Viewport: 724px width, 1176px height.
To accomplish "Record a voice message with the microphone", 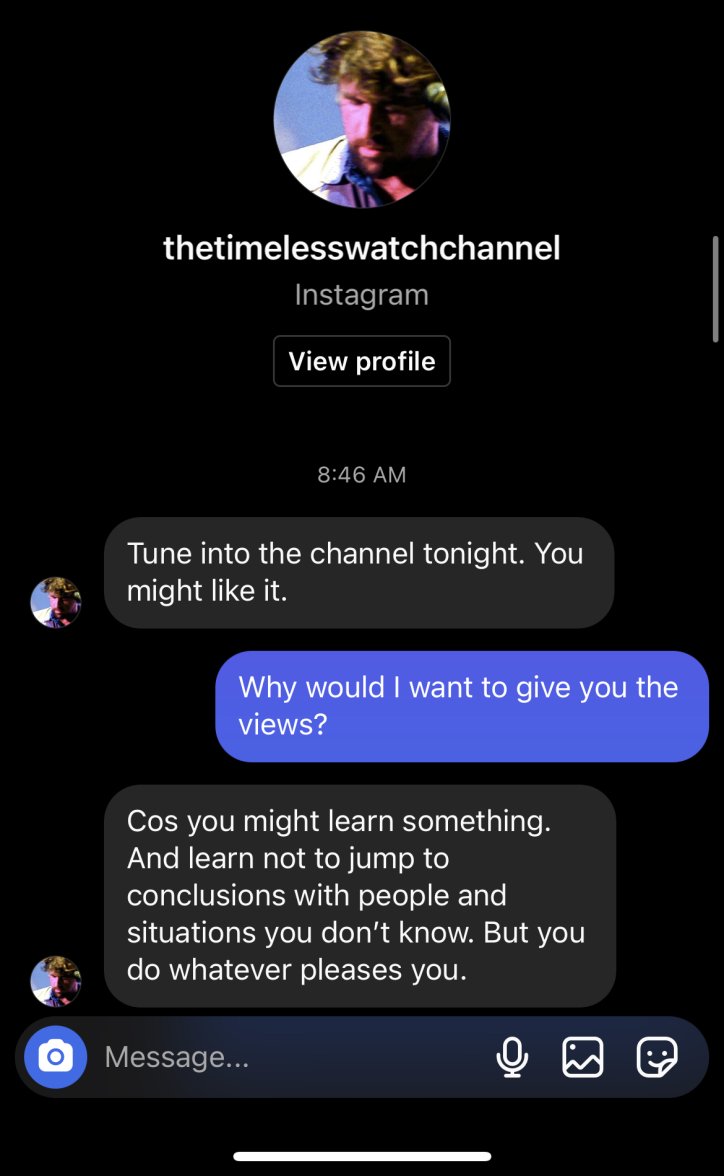I will click(512, 1057).
